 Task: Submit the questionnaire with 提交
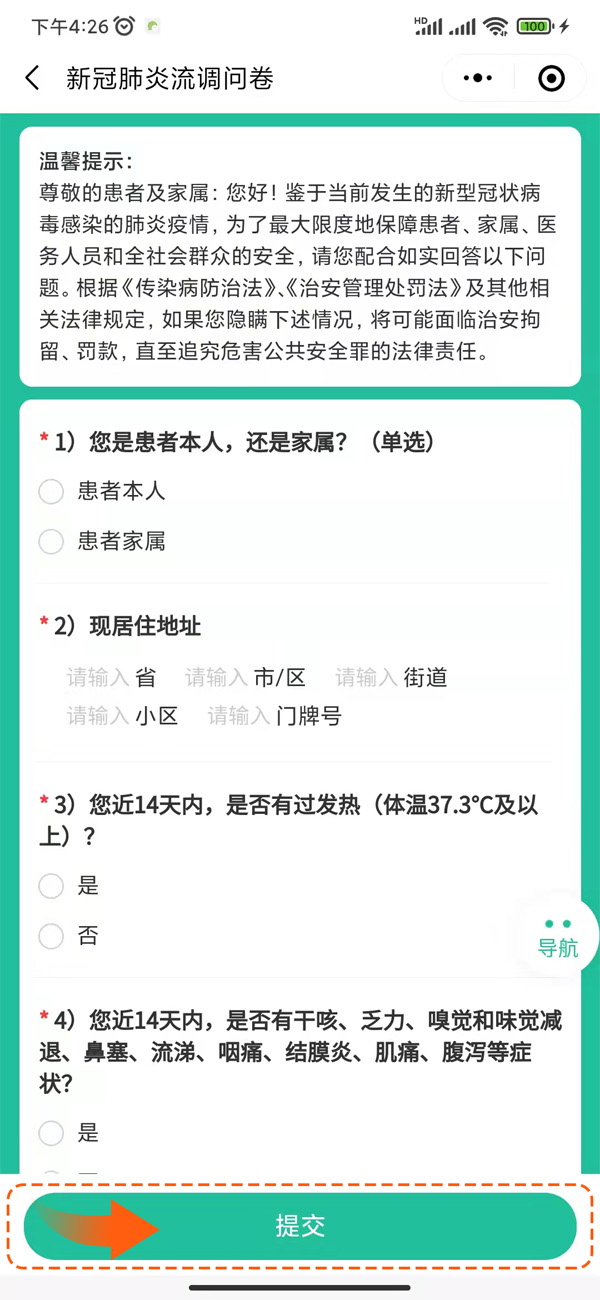[300, 1226]
